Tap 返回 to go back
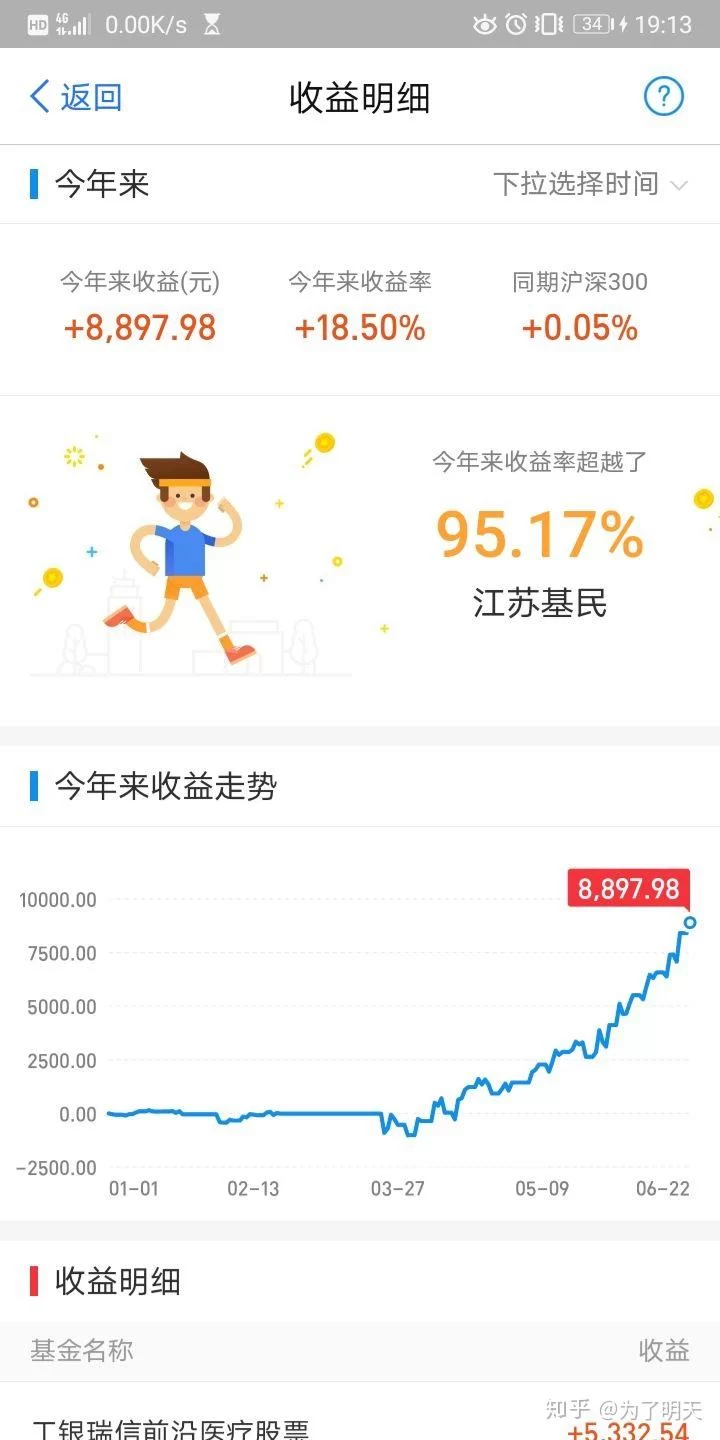This screenshot has width=720, height=1440. pyautogui.click(x=76, y=97)
